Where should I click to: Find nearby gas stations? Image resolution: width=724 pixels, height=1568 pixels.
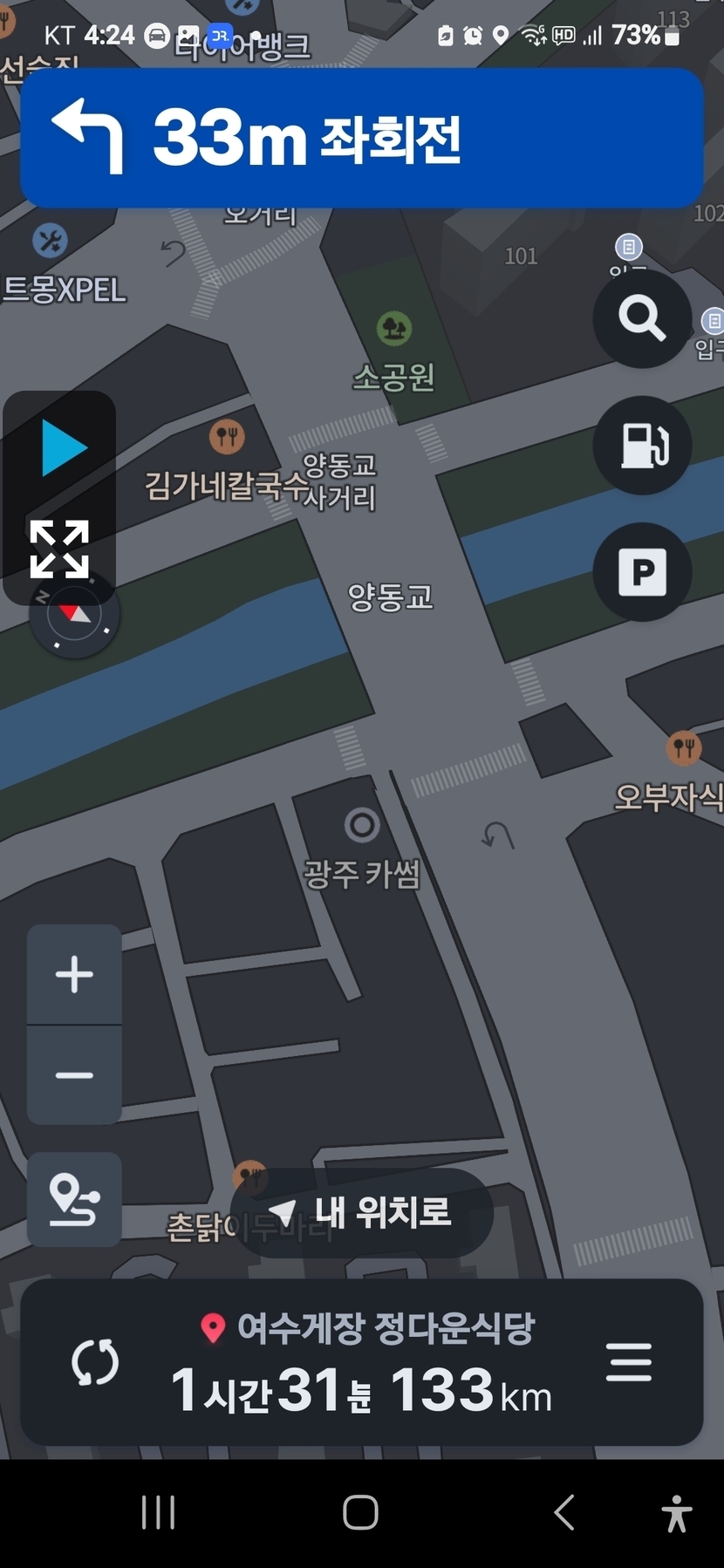pos(642,445)
